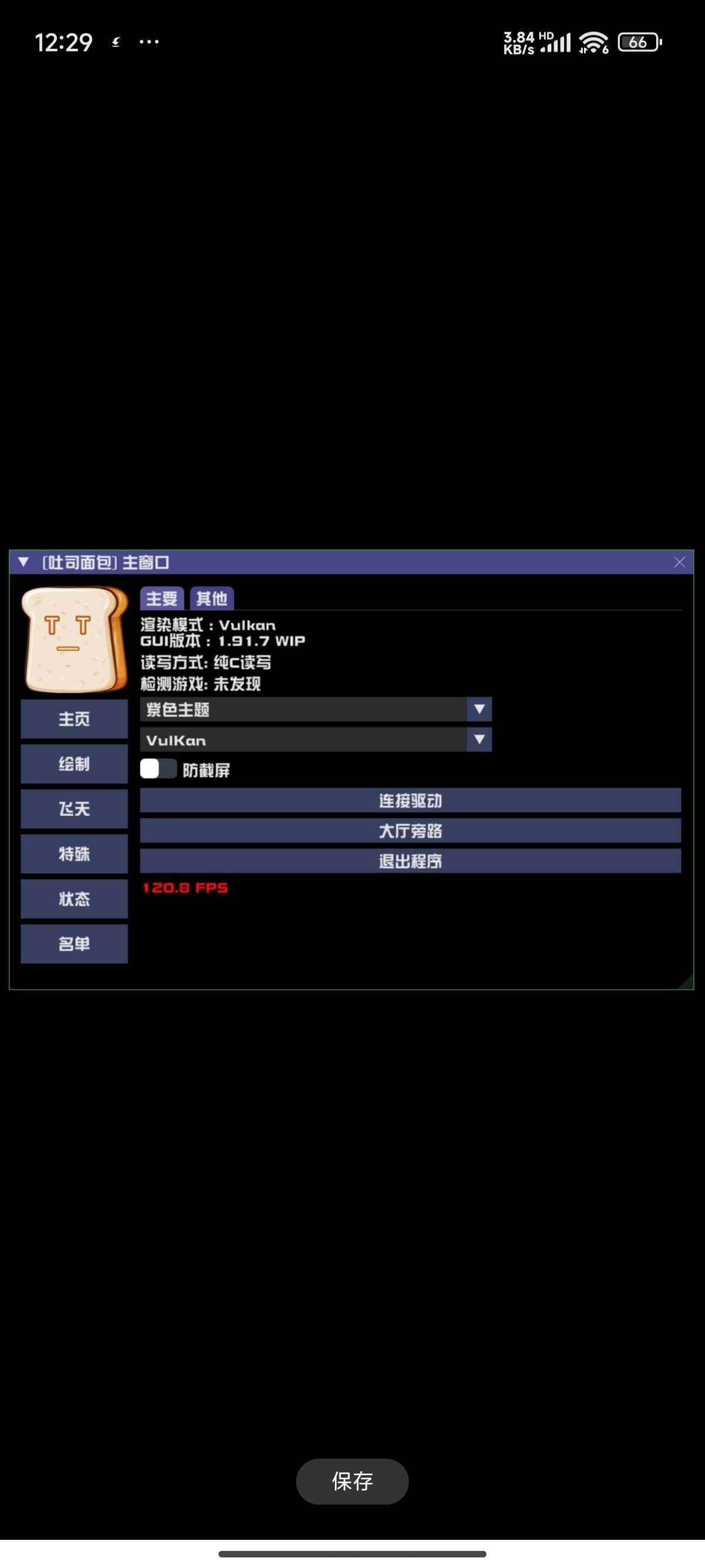Image resolution: width=705 pixels, height=1568 pixels.
Task: Switch to the 其他 tab
Action: point(211,598)
